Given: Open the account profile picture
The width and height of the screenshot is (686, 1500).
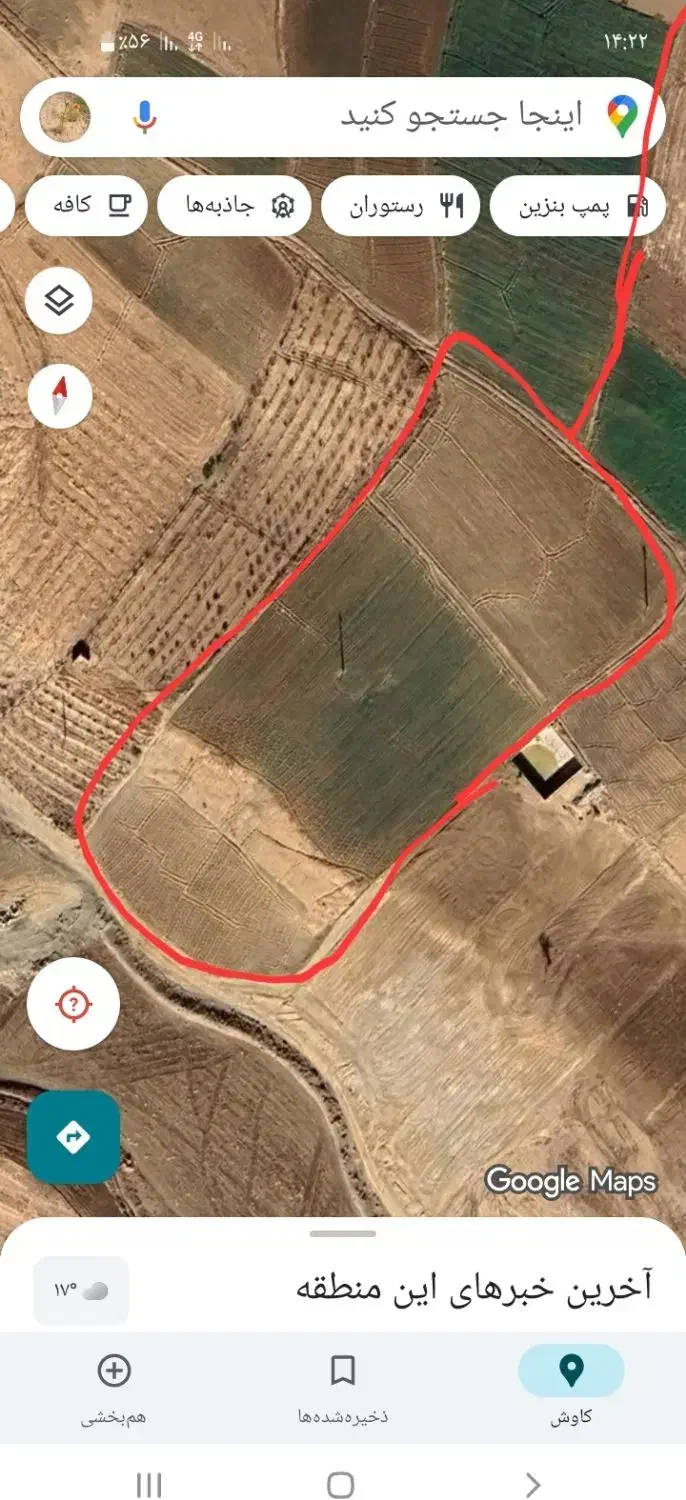Looking at the screenshot, I should 65,117.
